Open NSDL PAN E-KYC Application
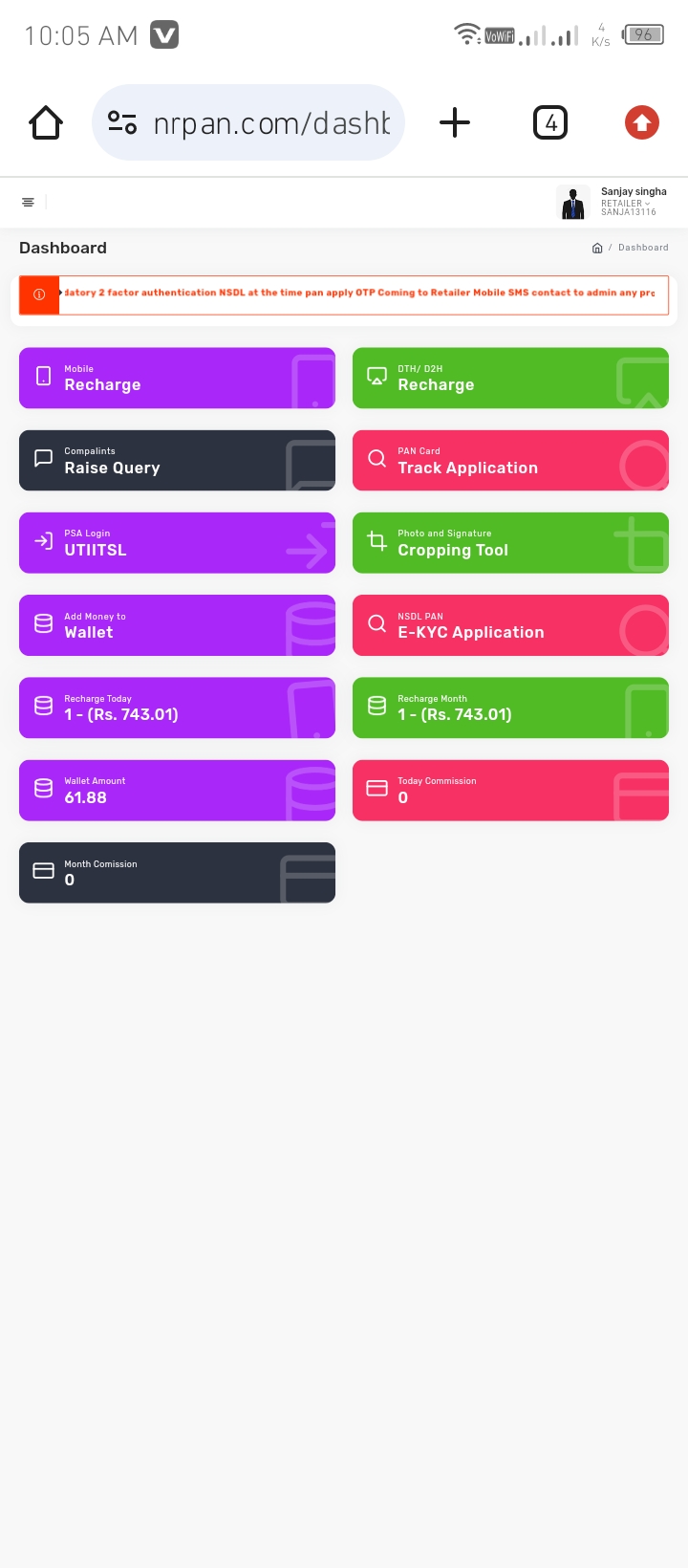Viewport: 688px width, 1568px height. pyautogui.click(x=510, y=625)
